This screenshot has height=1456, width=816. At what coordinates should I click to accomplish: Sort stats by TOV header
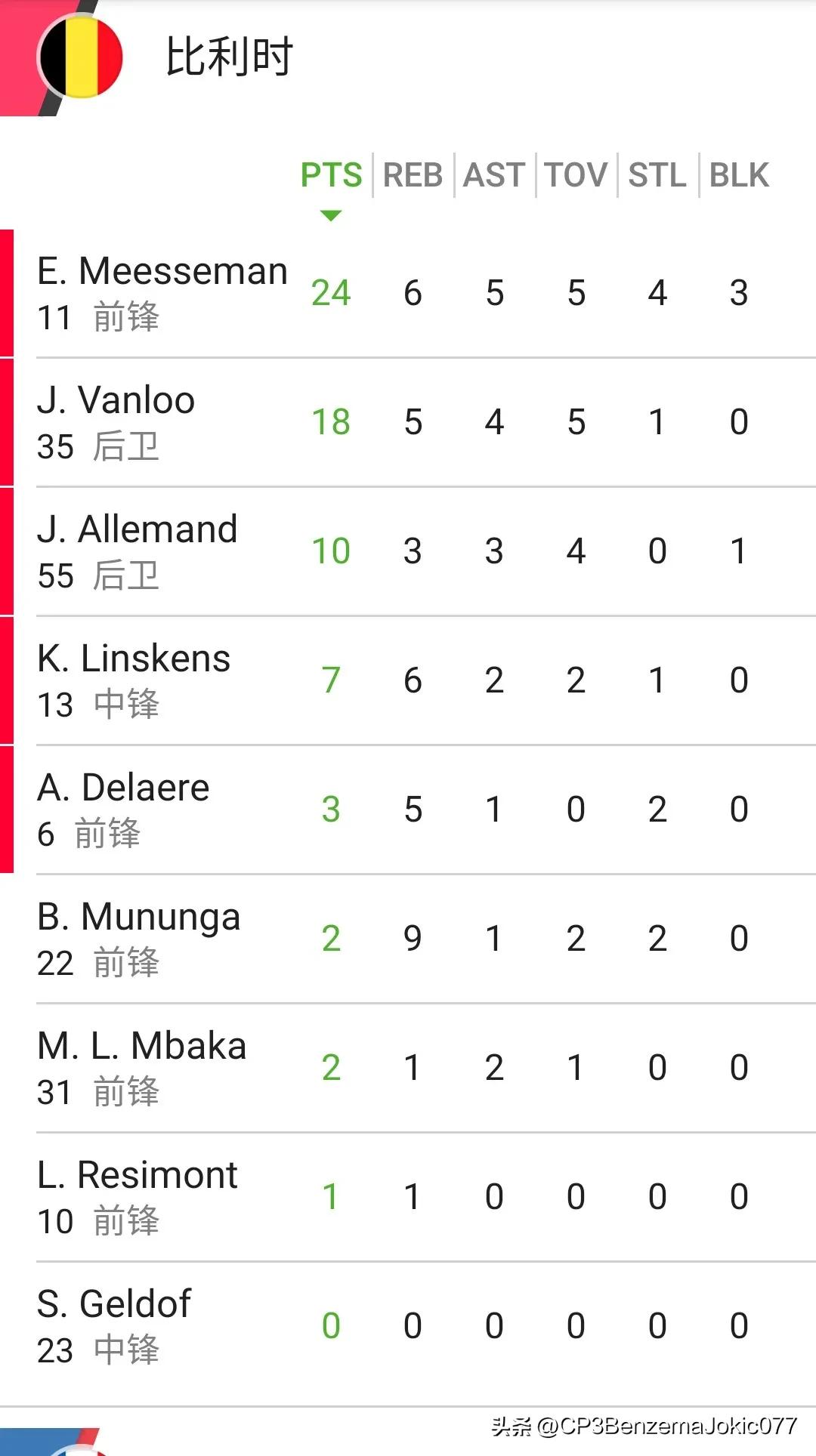click(x=576, y=175)
